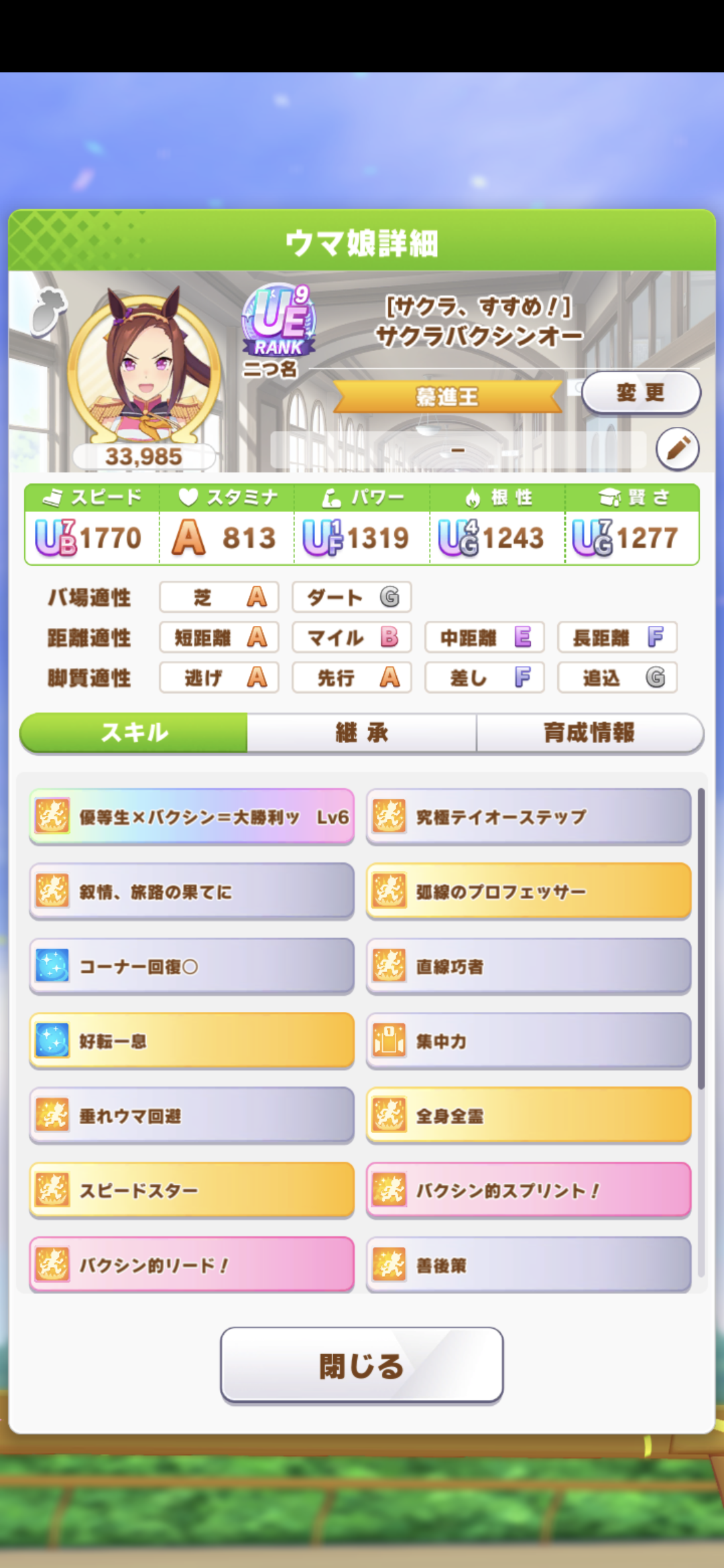The height and width of the screenshot is (1568, 724).
Task: Tap the 変更 button for the title
Action: coord(640,393)
